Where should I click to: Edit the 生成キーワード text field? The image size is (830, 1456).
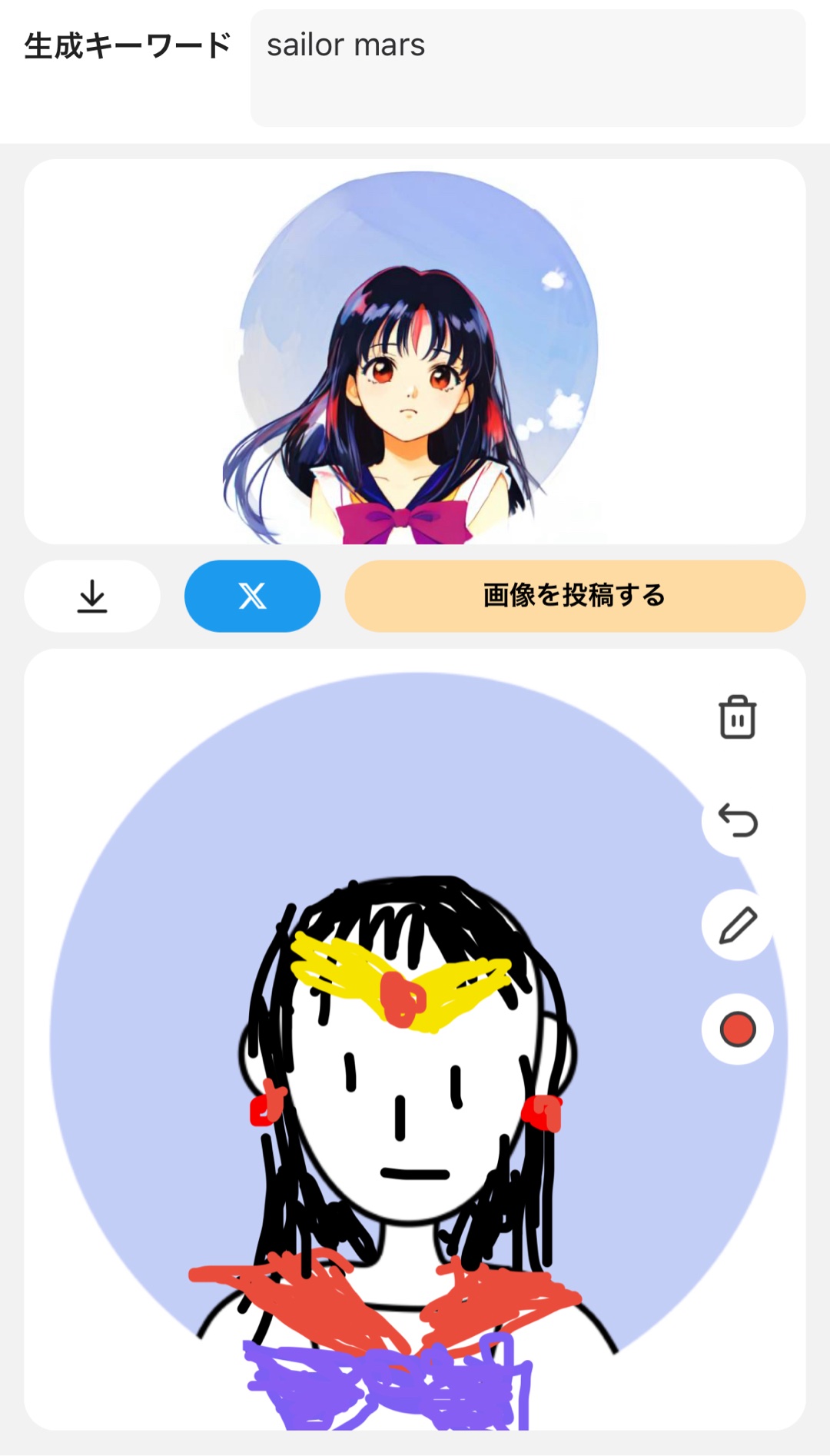click(x=527, y=68)
